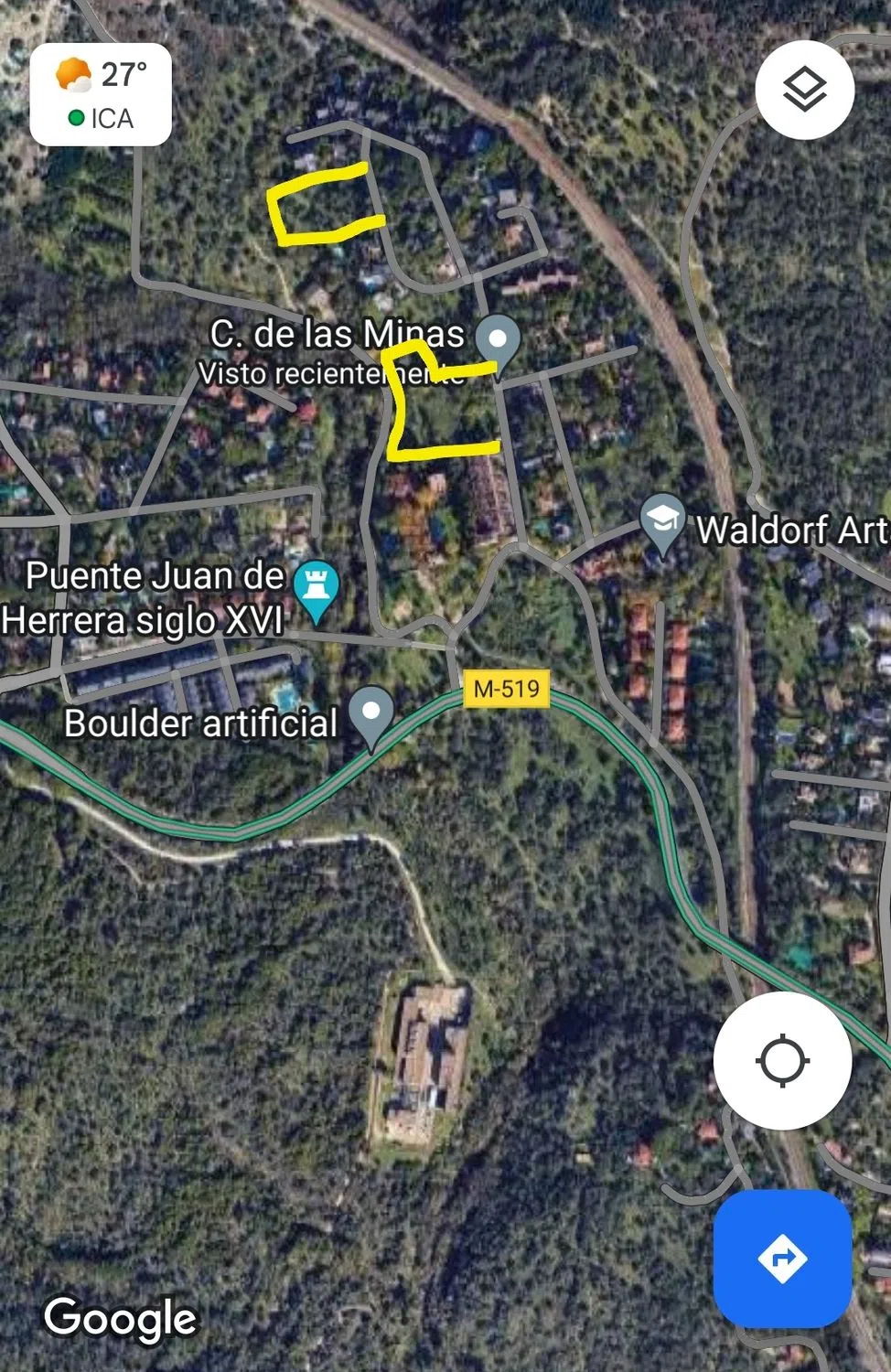Open the map layers selector
Screen dimensions: 891x1372
804,90
